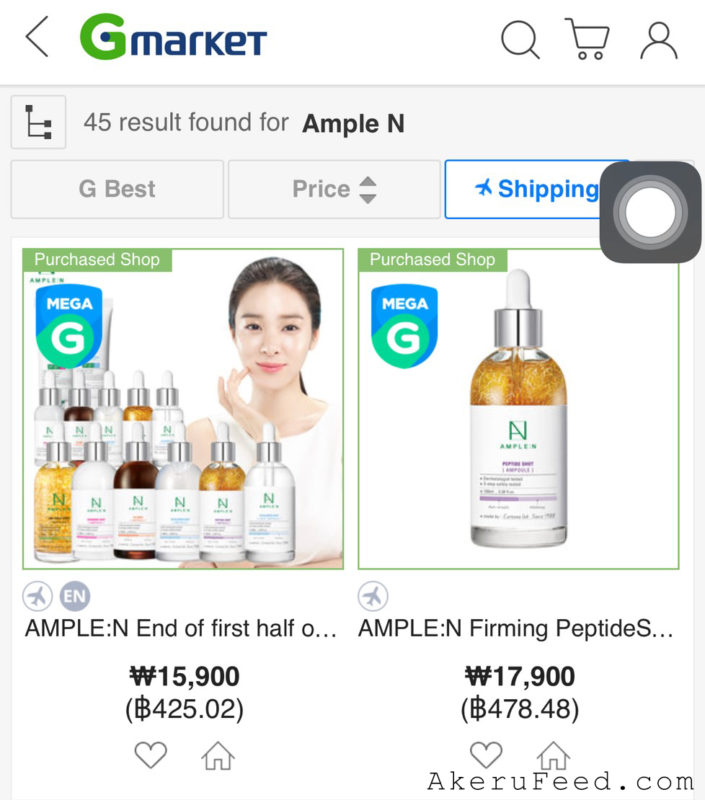Open the search icon

click(x=520, y=40)
